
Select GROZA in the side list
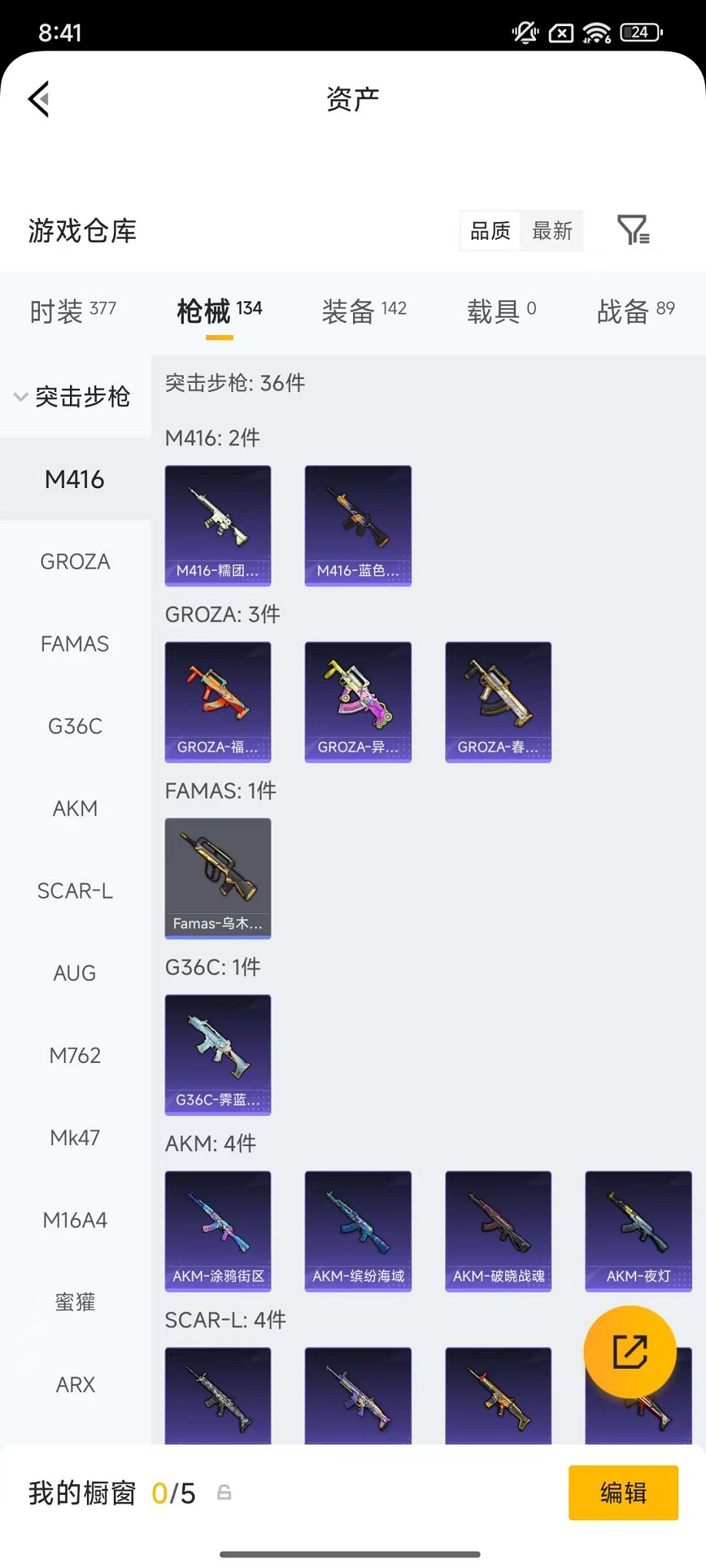pos(75,562)
